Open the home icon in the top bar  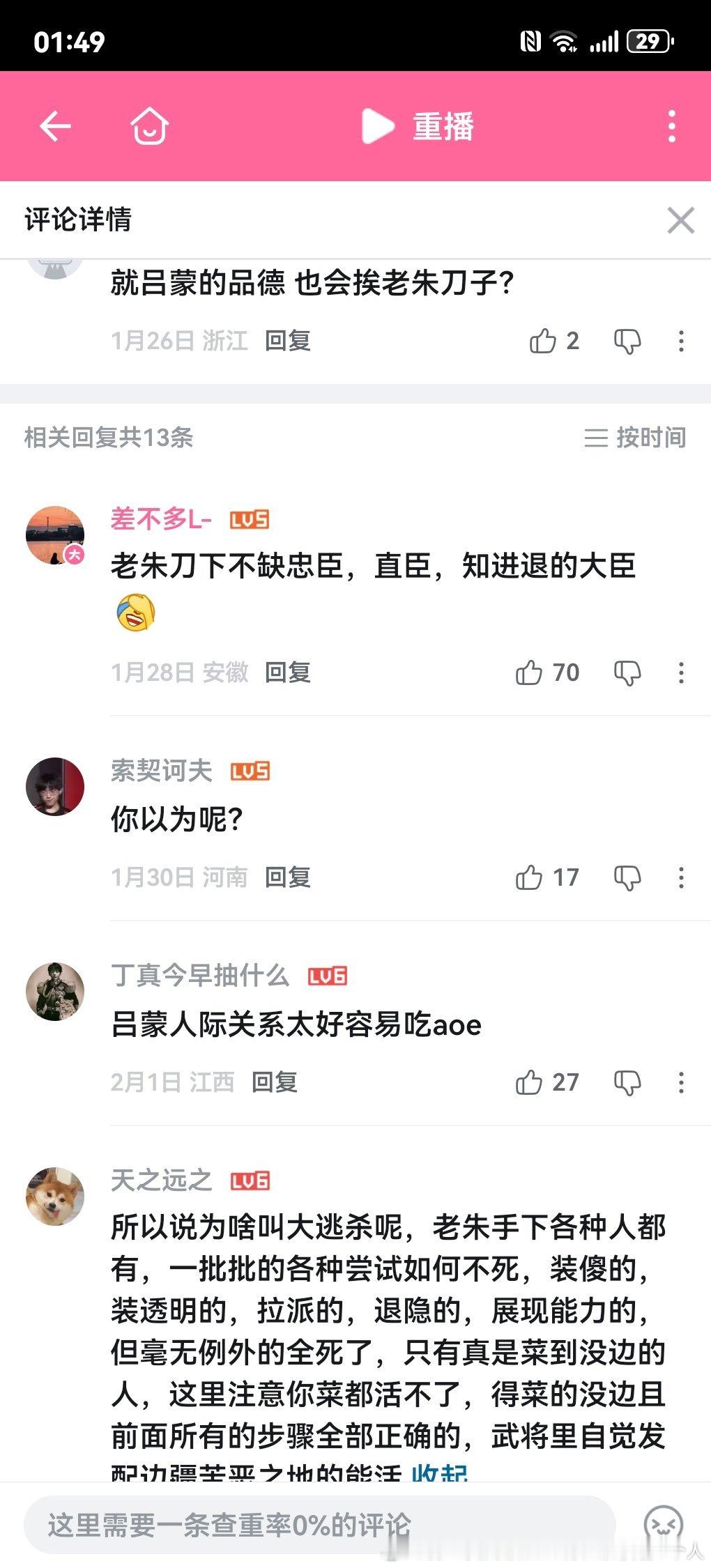coord(150,127)
